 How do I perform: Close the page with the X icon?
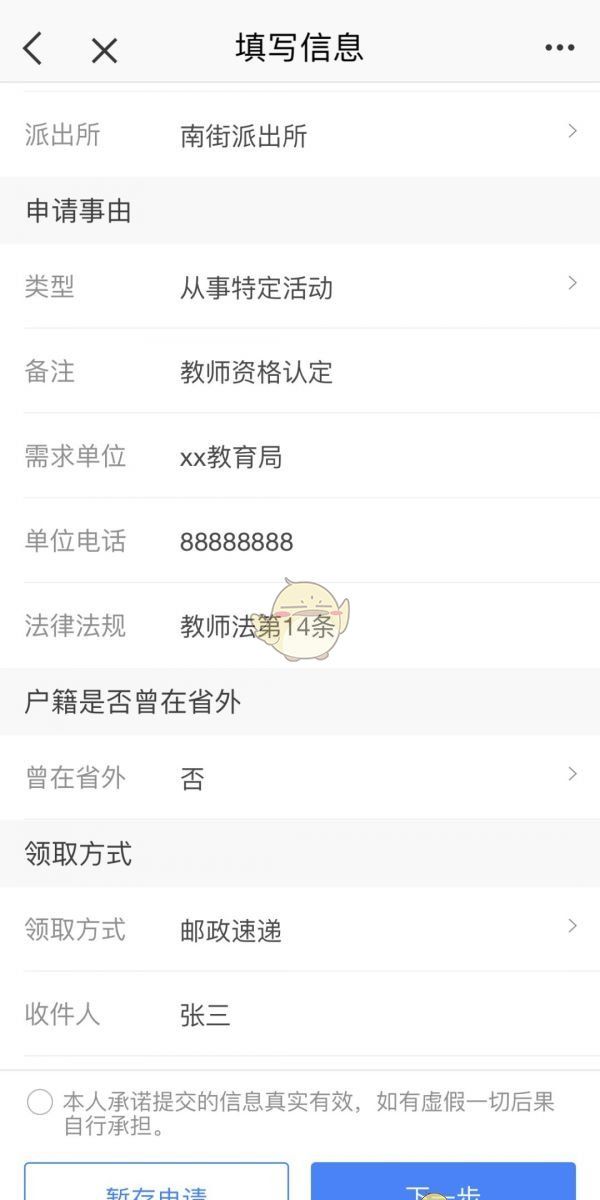(104, 50)
